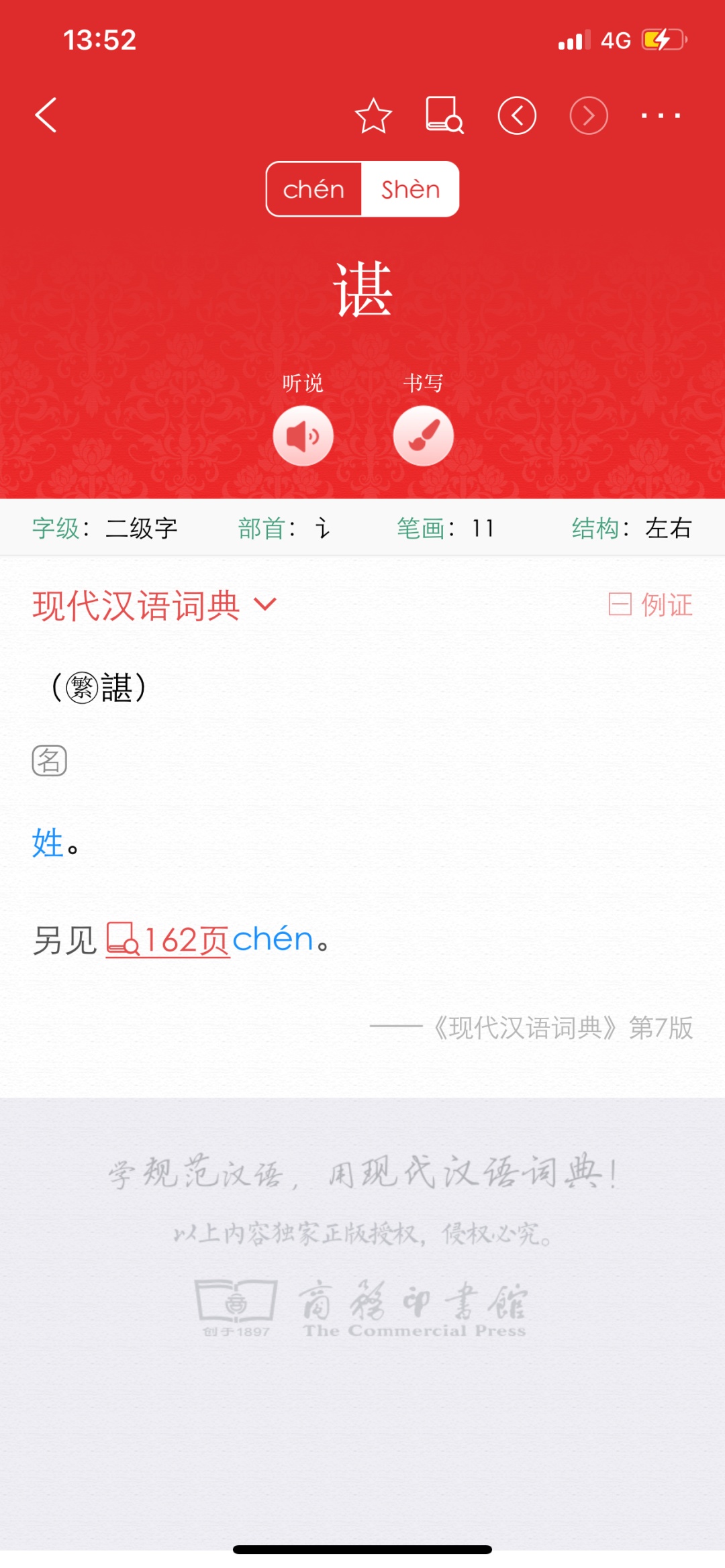725x1568 pixels.
Task: Open the 书写 writing brush button
Action: pos(423,436)
